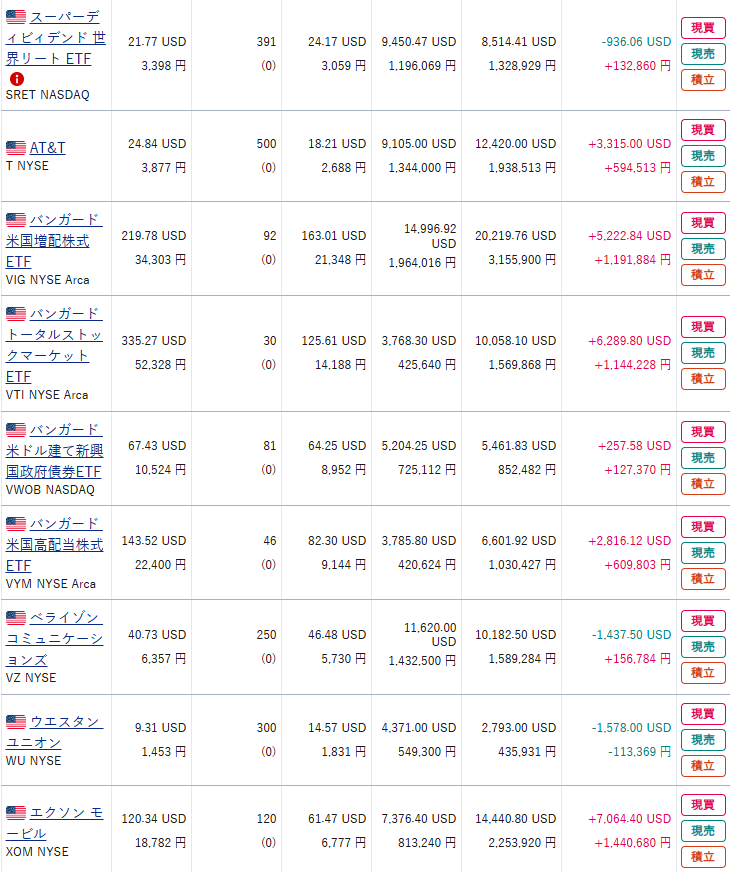The image size is (730, 872).
Task: Tap 現売 button for AT&T
Action: point(703,155)
